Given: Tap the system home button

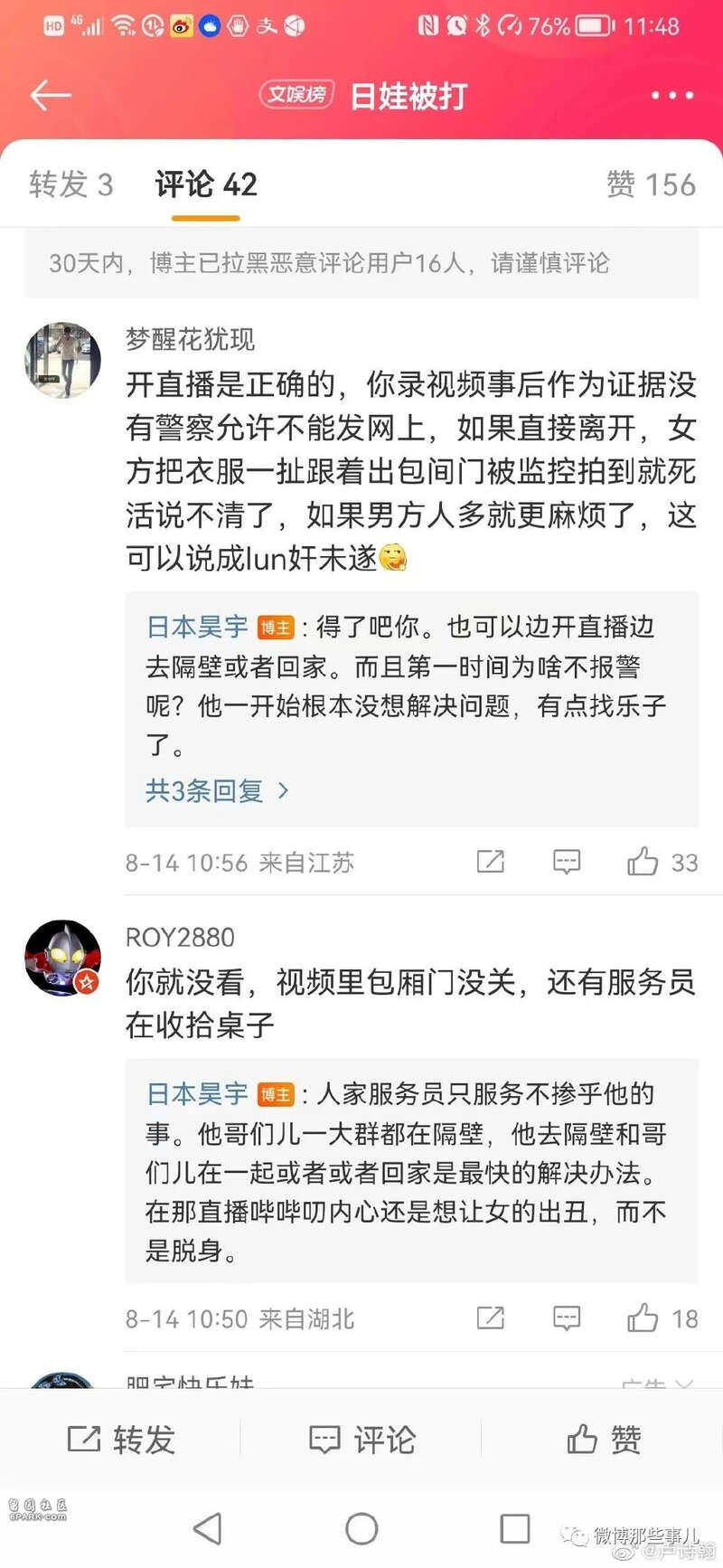Looking at the screenshot, I should [361, 1528].
